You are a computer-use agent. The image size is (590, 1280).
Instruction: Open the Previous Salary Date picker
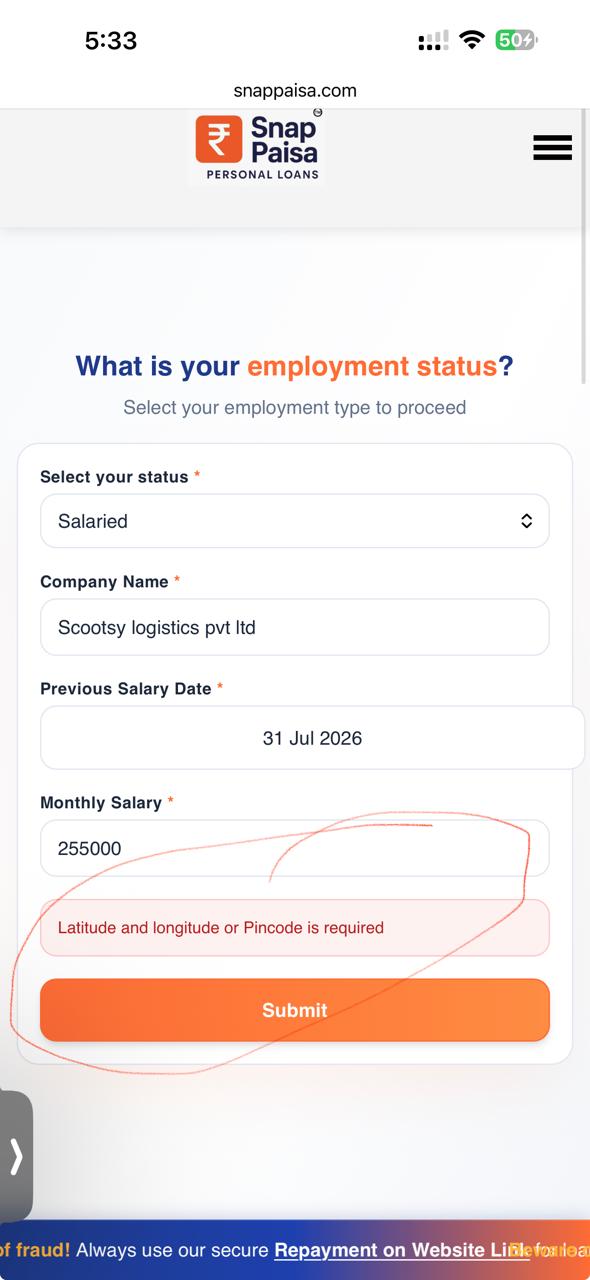[x=312, y=738]
